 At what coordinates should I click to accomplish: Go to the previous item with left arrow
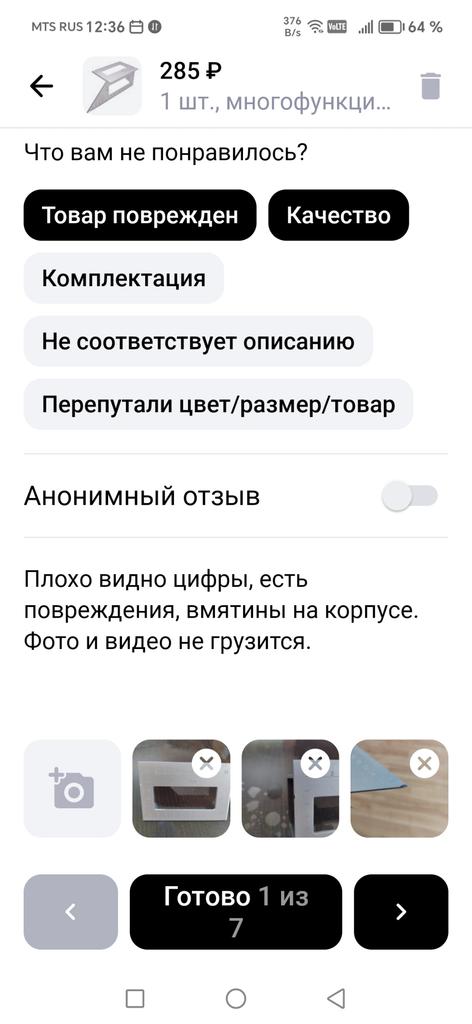(x=71, y=912)
